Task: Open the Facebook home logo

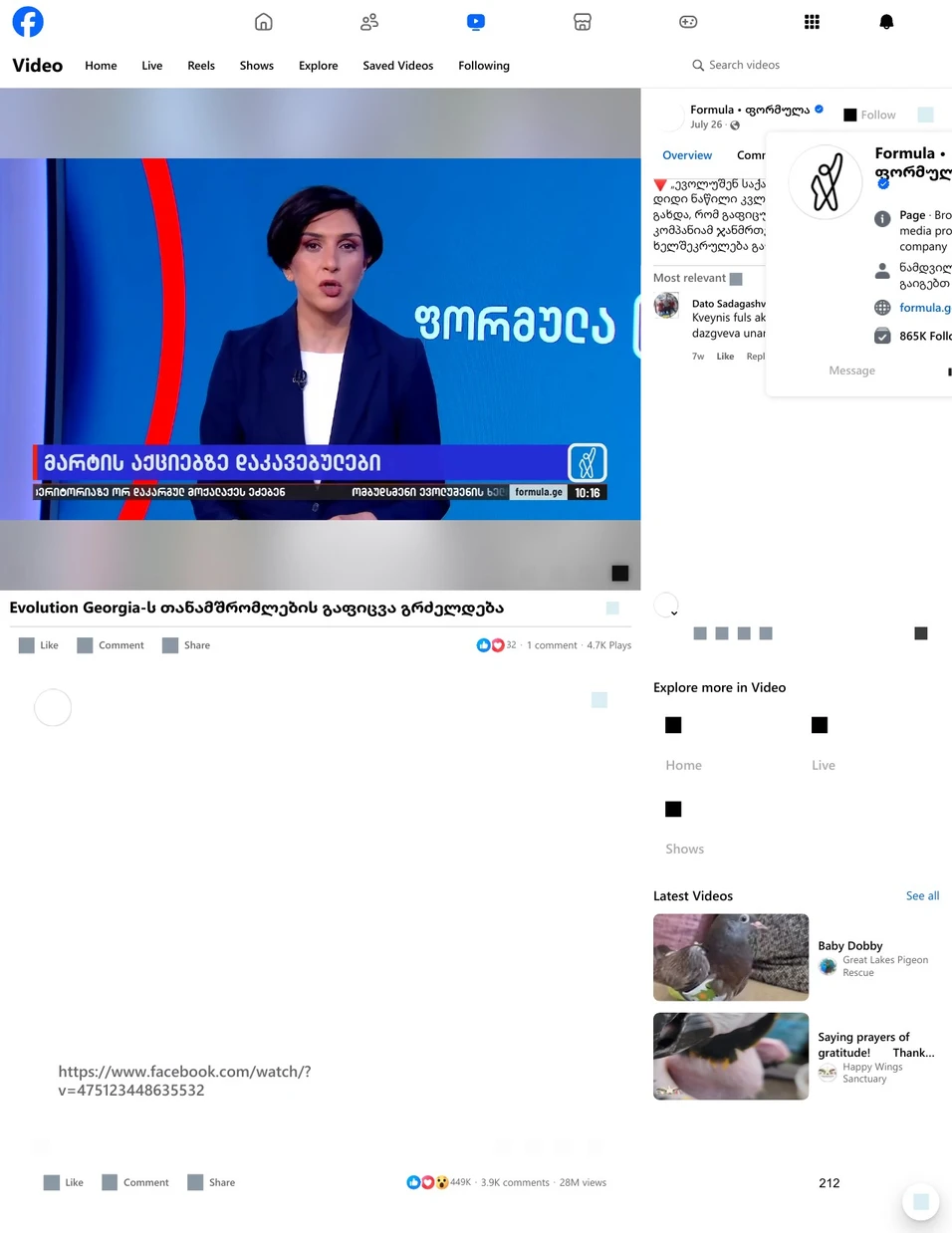Action: click(28, 22)
